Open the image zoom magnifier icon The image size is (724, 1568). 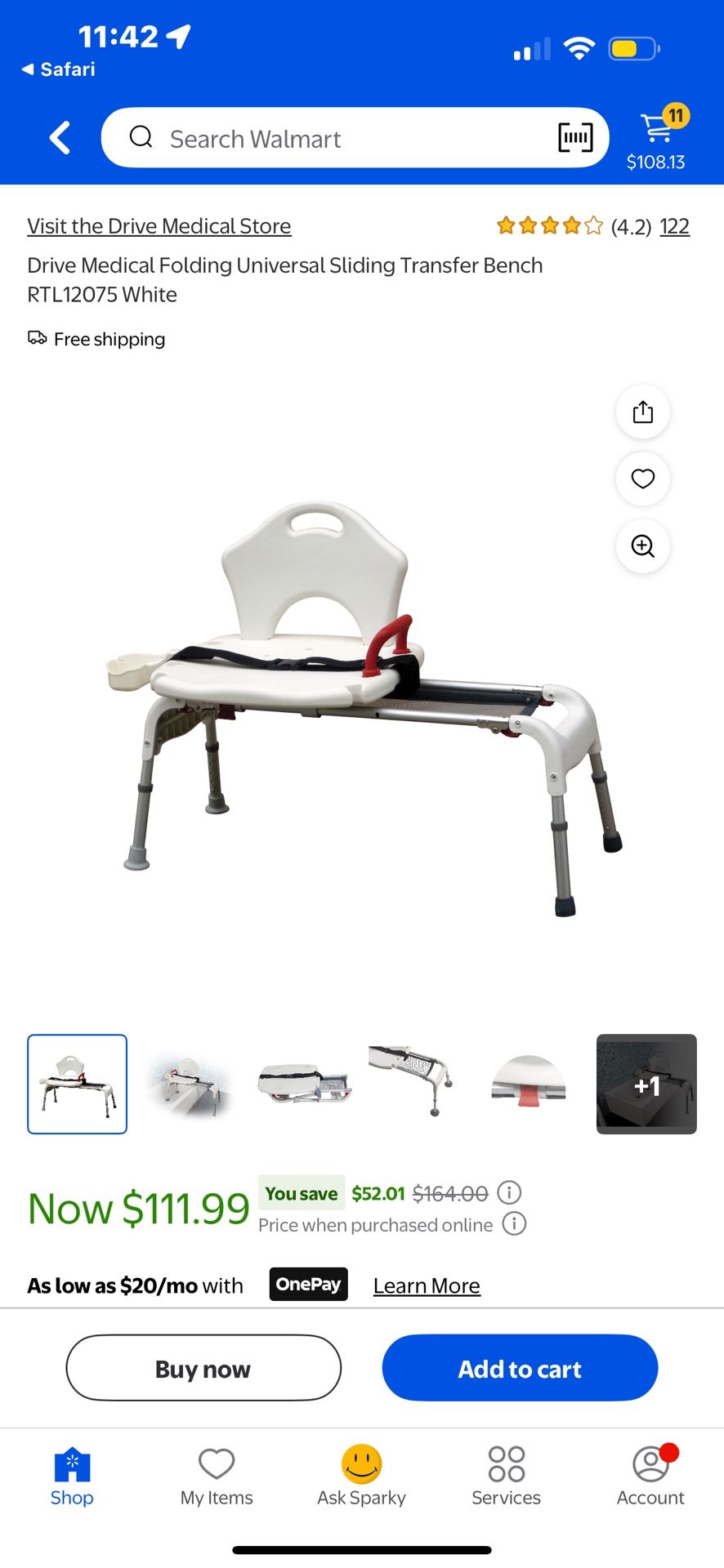642,546
